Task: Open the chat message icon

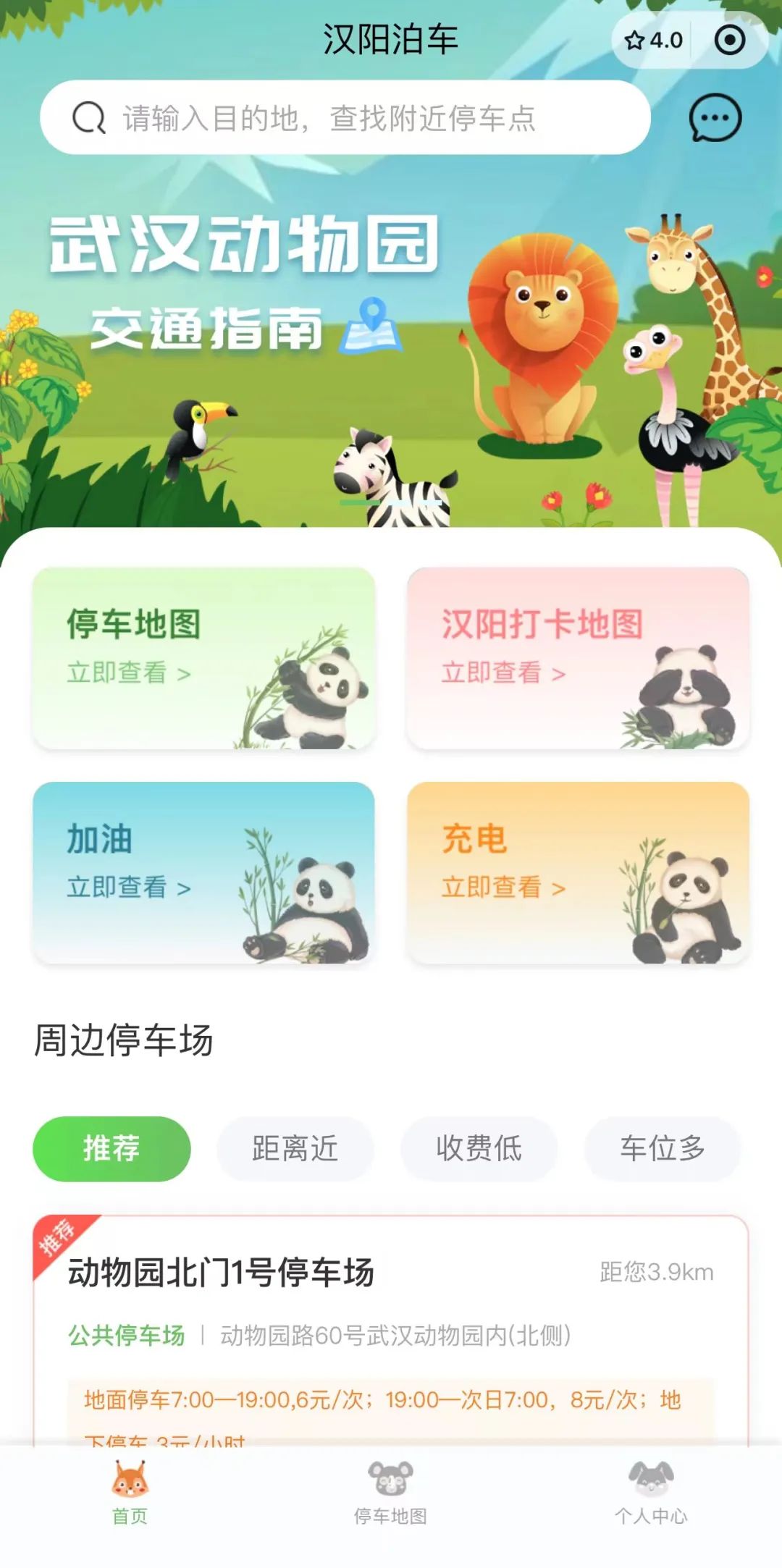Action: pos(715,118)
